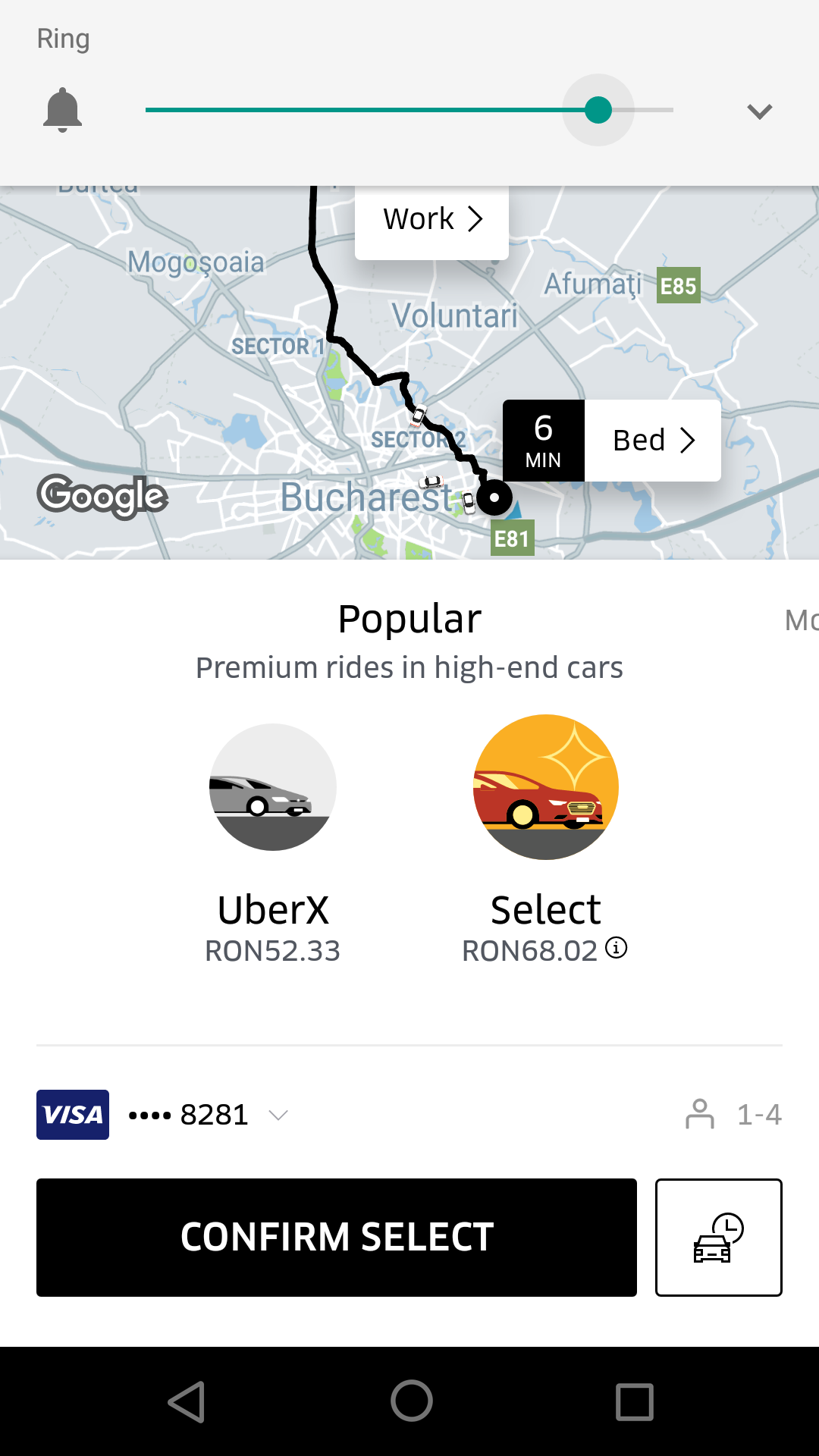This screenshot has height=1456, width=819.
Task: Collapse the Ring volume panel via its chevron
Action: click(758, 111)
